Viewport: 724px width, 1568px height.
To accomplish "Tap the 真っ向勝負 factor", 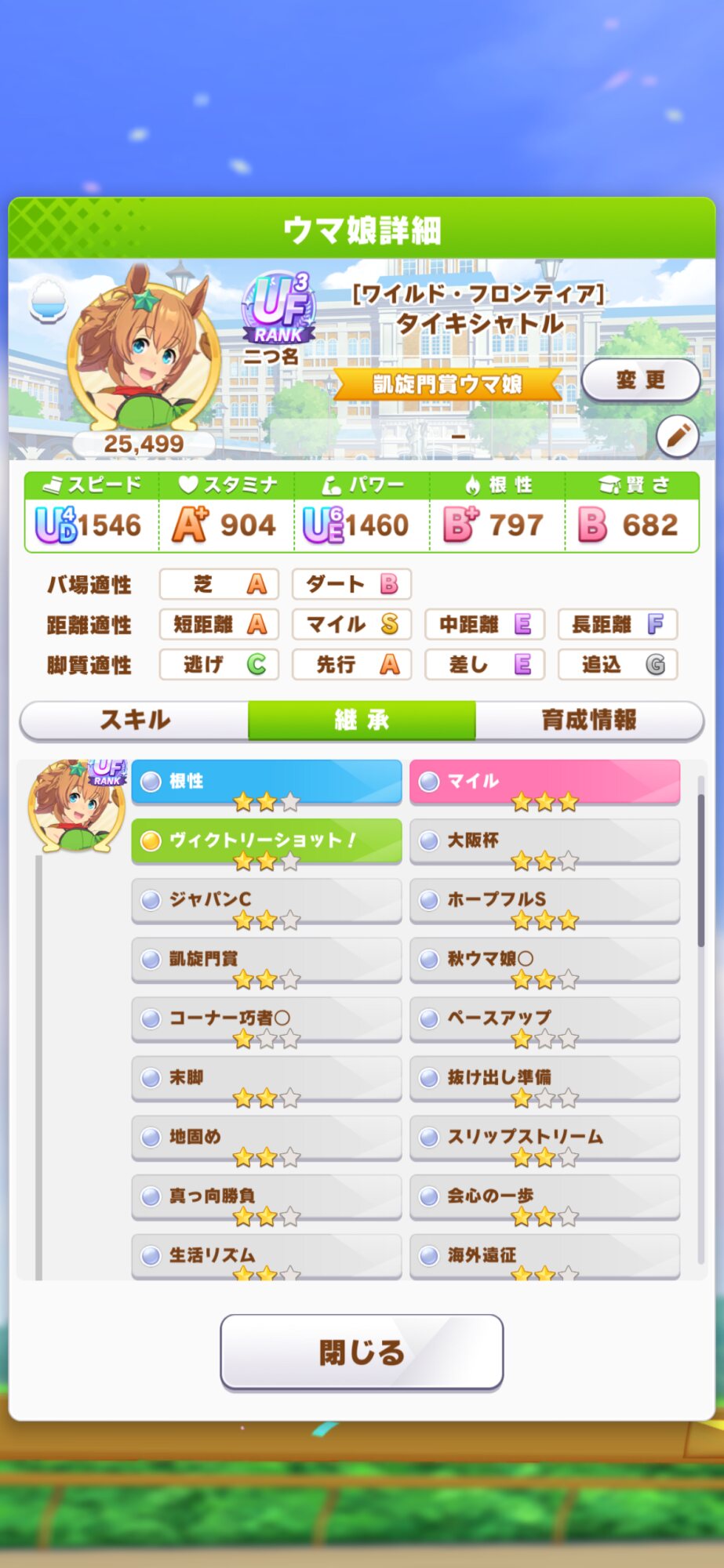I will pyautogui.click(x=267, y=1197).
